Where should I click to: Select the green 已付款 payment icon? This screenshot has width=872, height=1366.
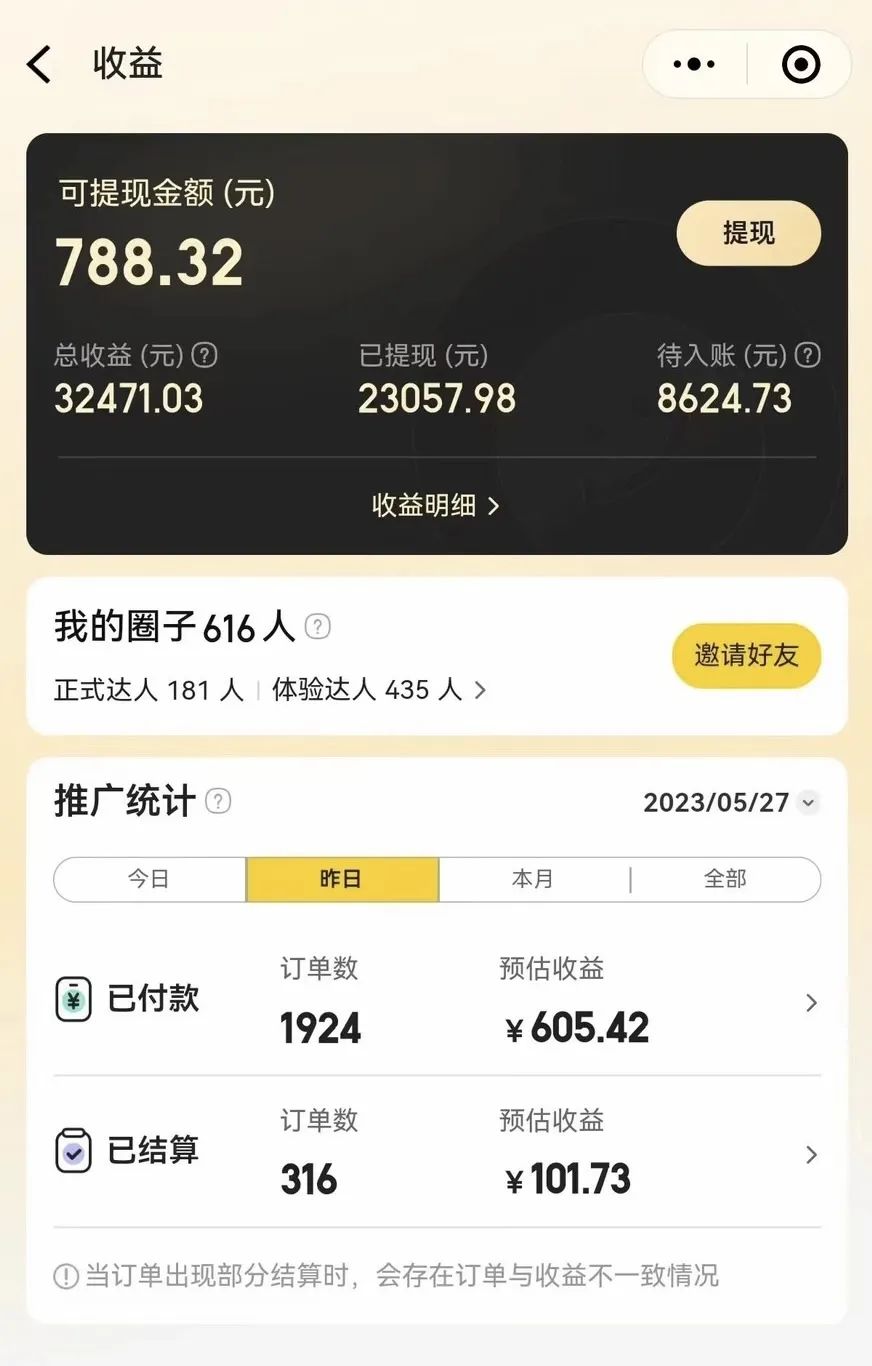coord(72,999)
